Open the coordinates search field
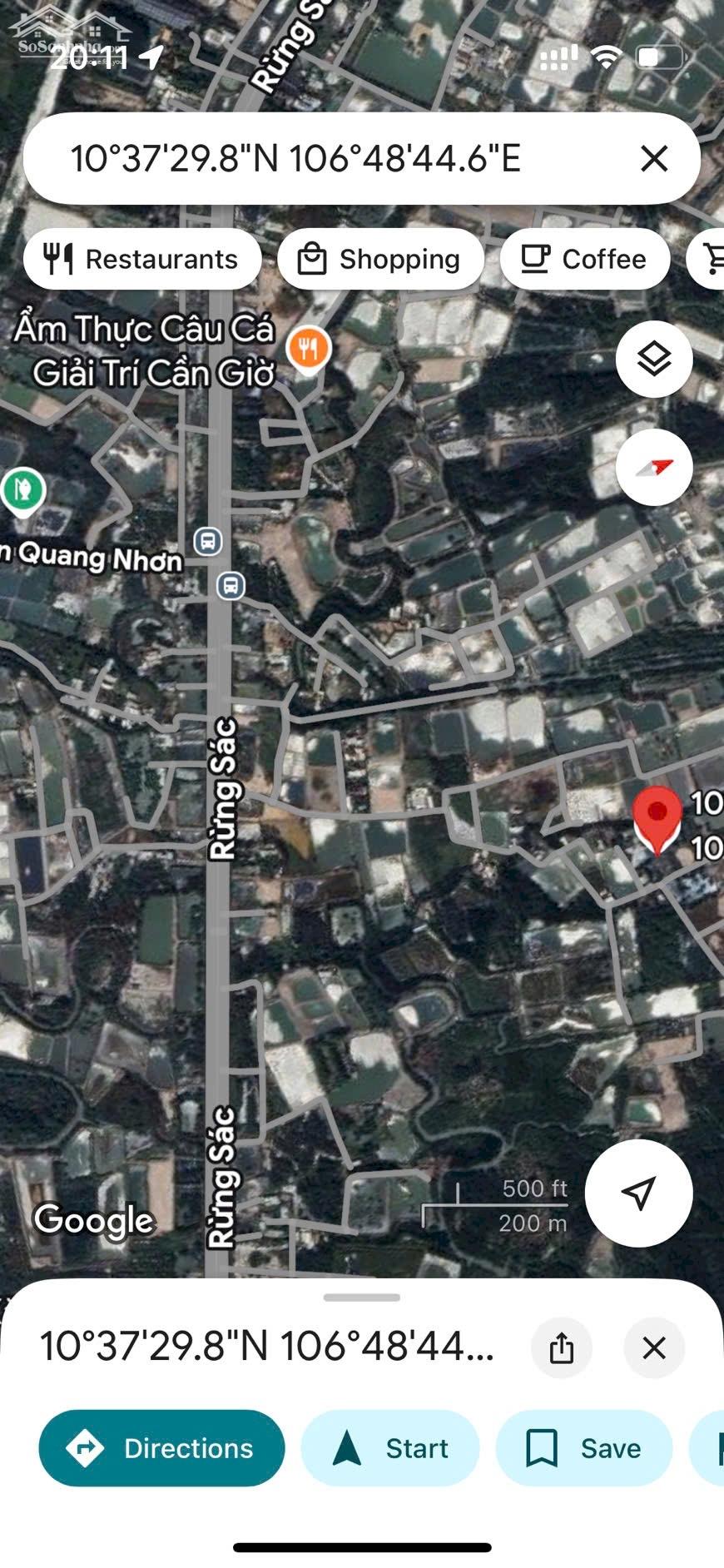The height and width of the screenshot is (1568, 724). click(295, 158)
